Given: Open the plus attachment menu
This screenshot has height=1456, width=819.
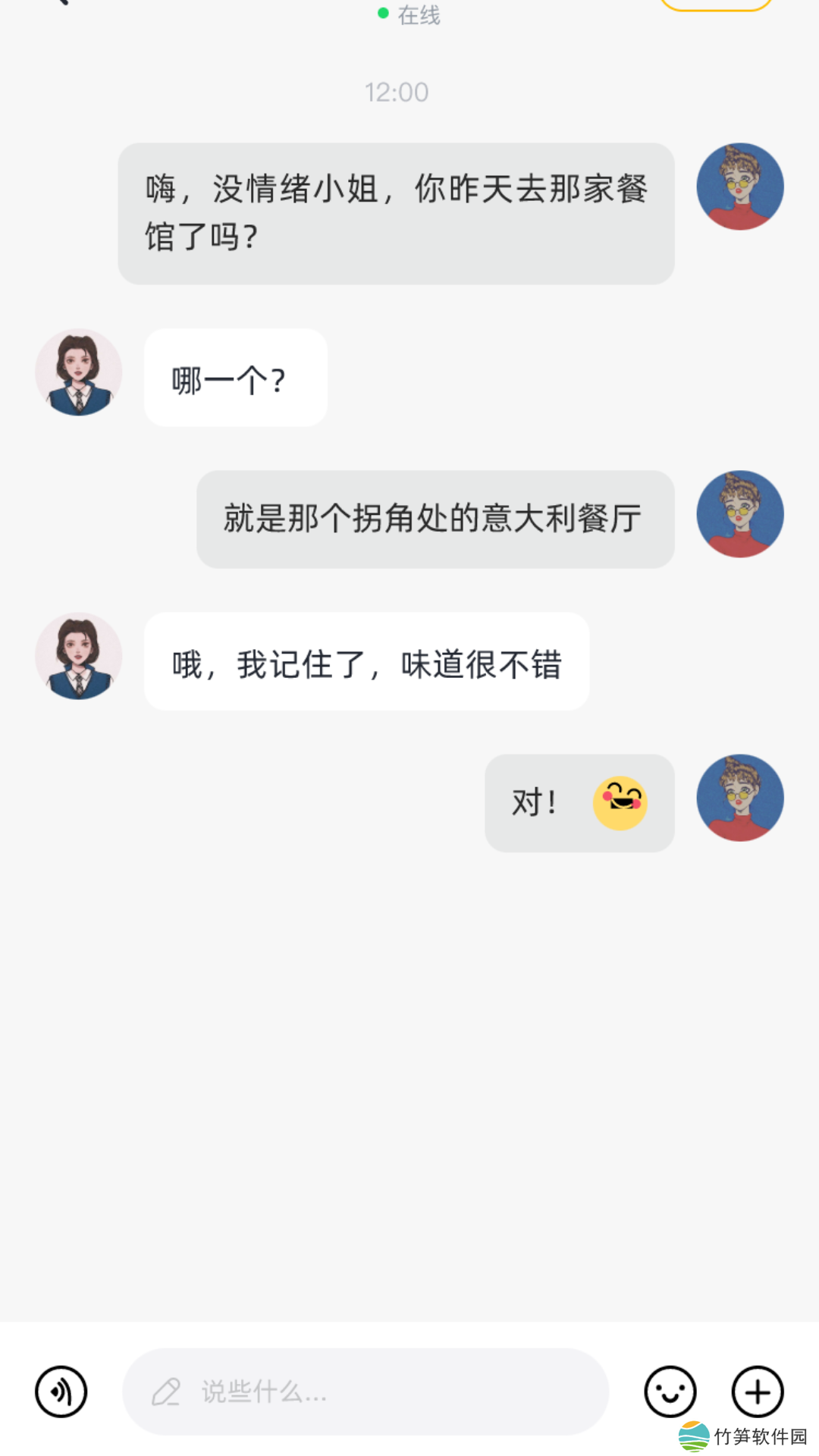Looking at the screenshot, I should (x=757, y=1392).
